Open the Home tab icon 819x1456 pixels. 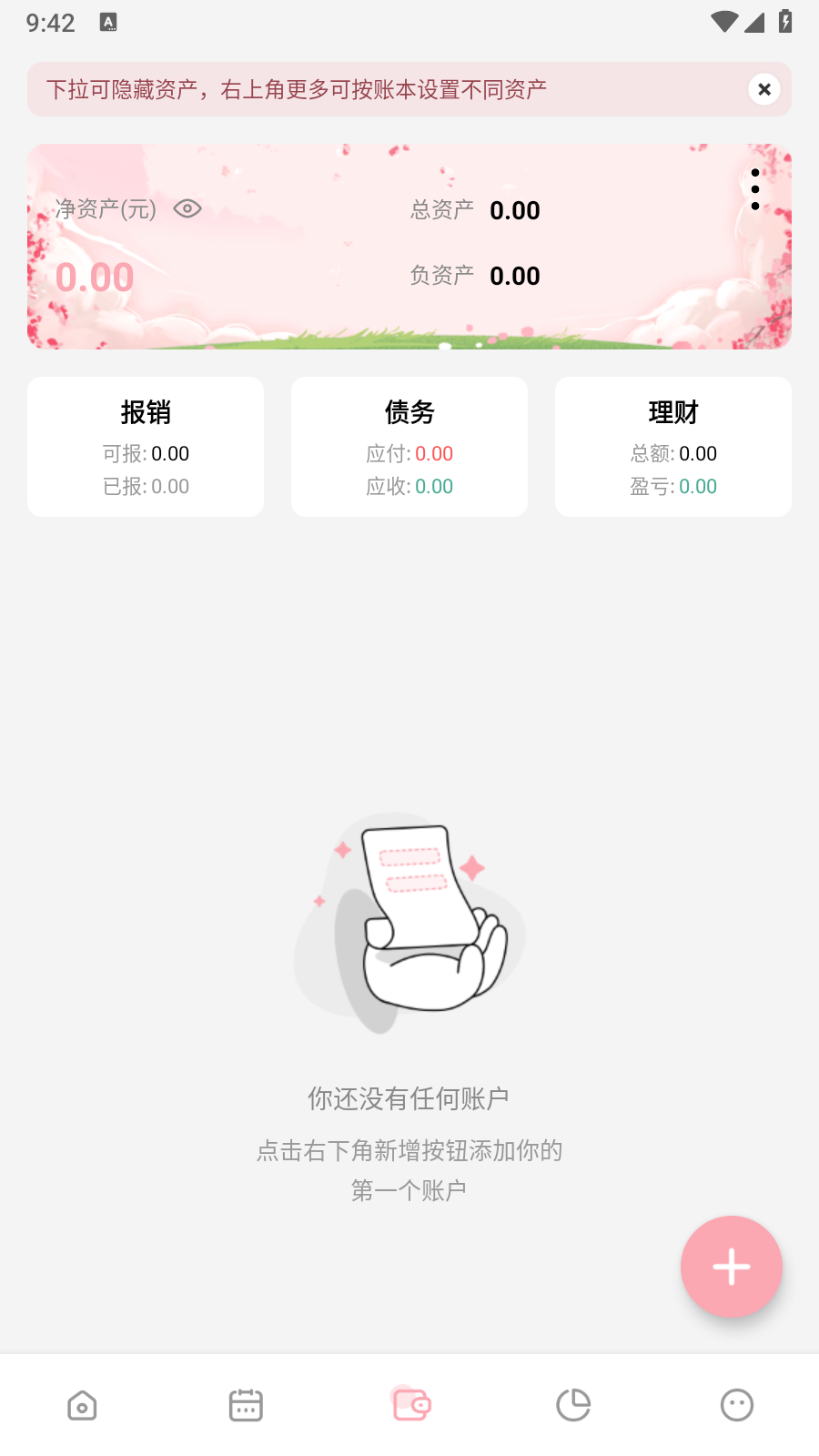pos(81,1404)
